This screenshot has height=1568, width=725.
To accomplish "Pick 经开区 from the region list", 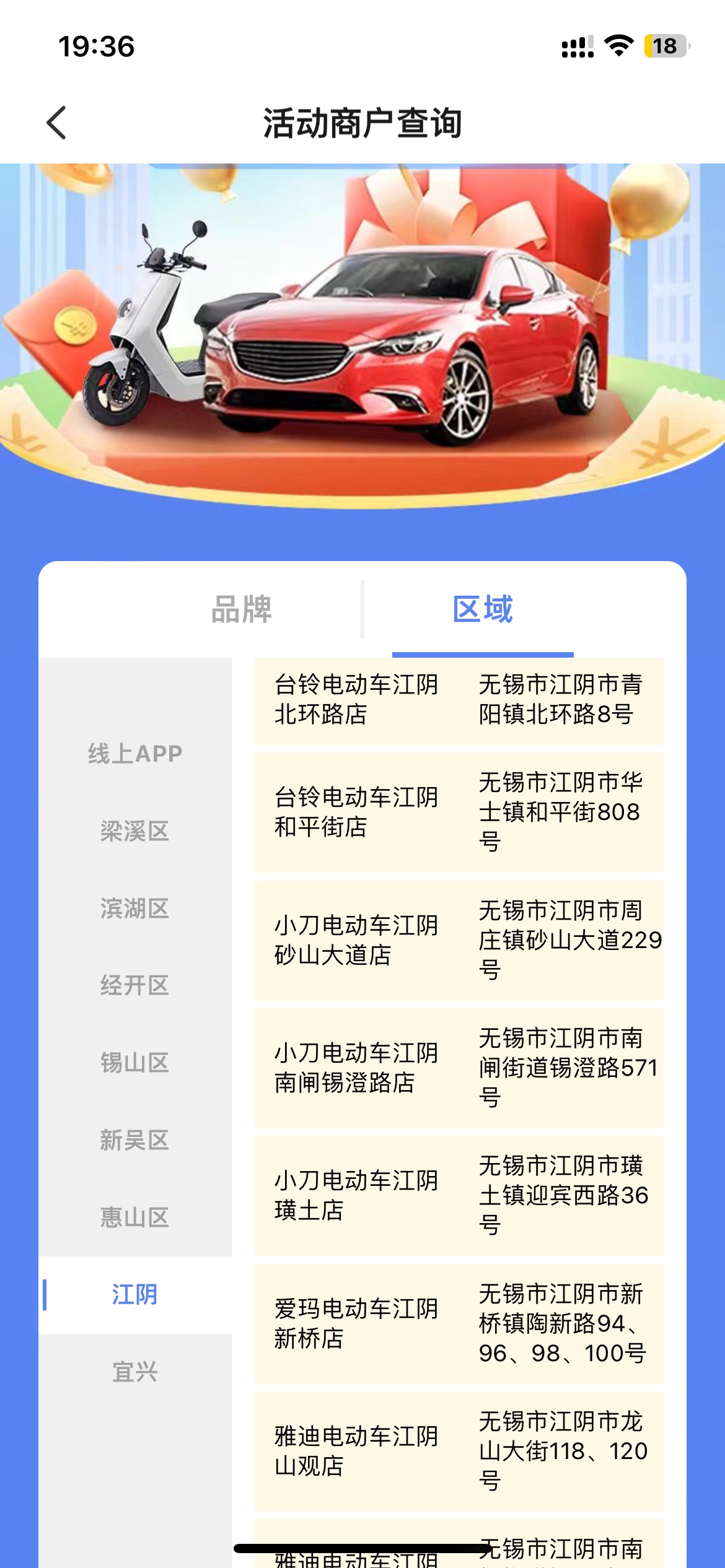I will [x=135, y=985].
